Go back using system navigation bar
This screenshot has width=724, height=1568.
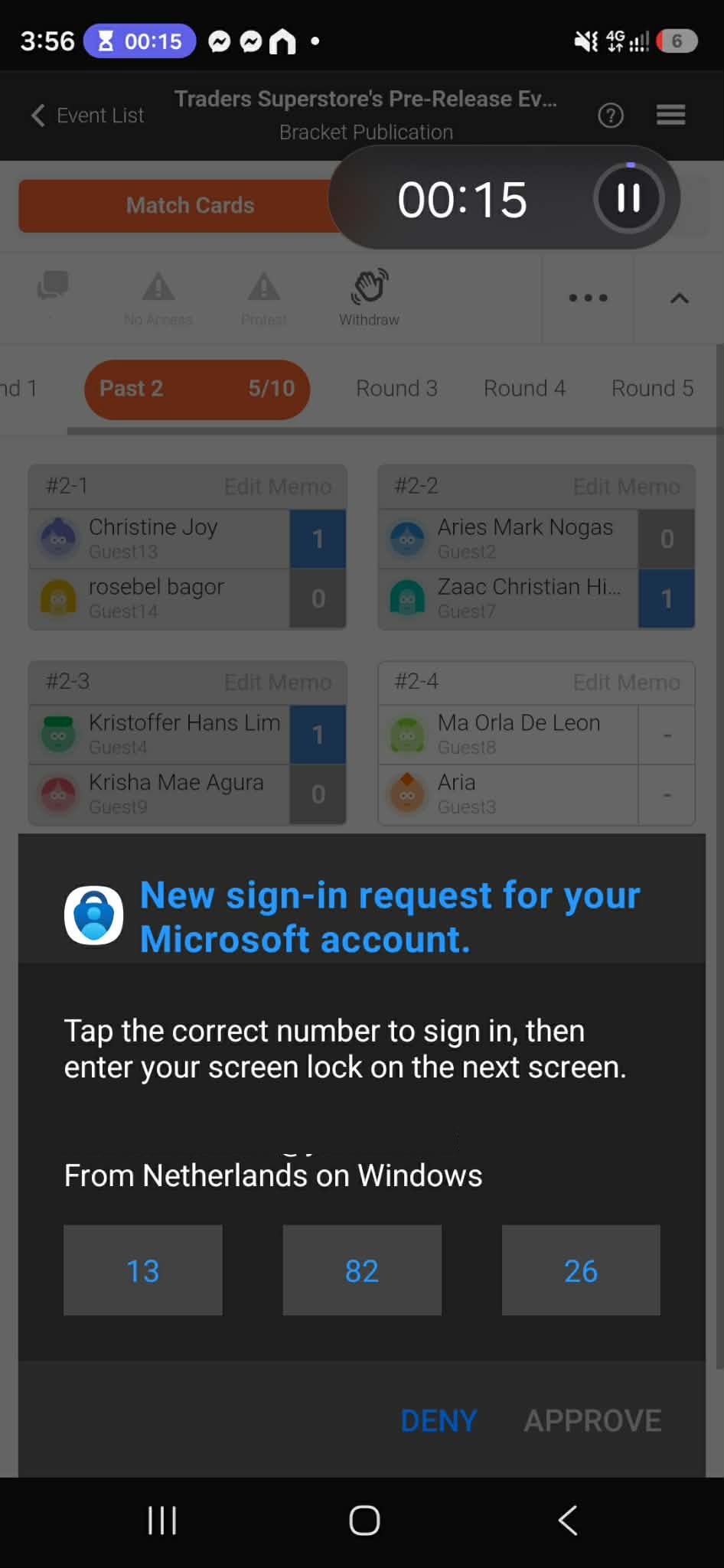(x=567, y=1520)
